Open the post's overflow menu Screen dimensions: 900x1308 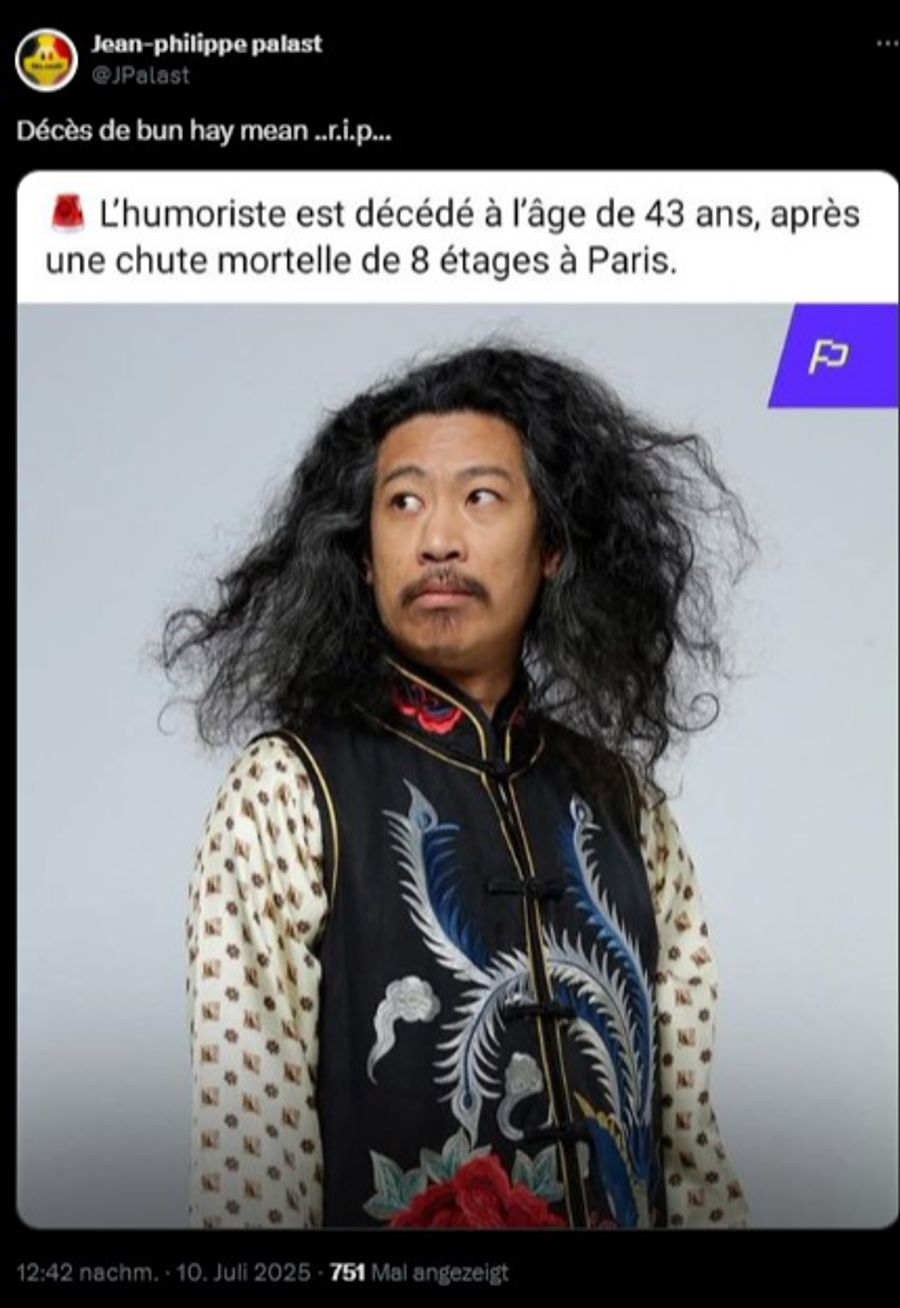(x=885, y=44)
